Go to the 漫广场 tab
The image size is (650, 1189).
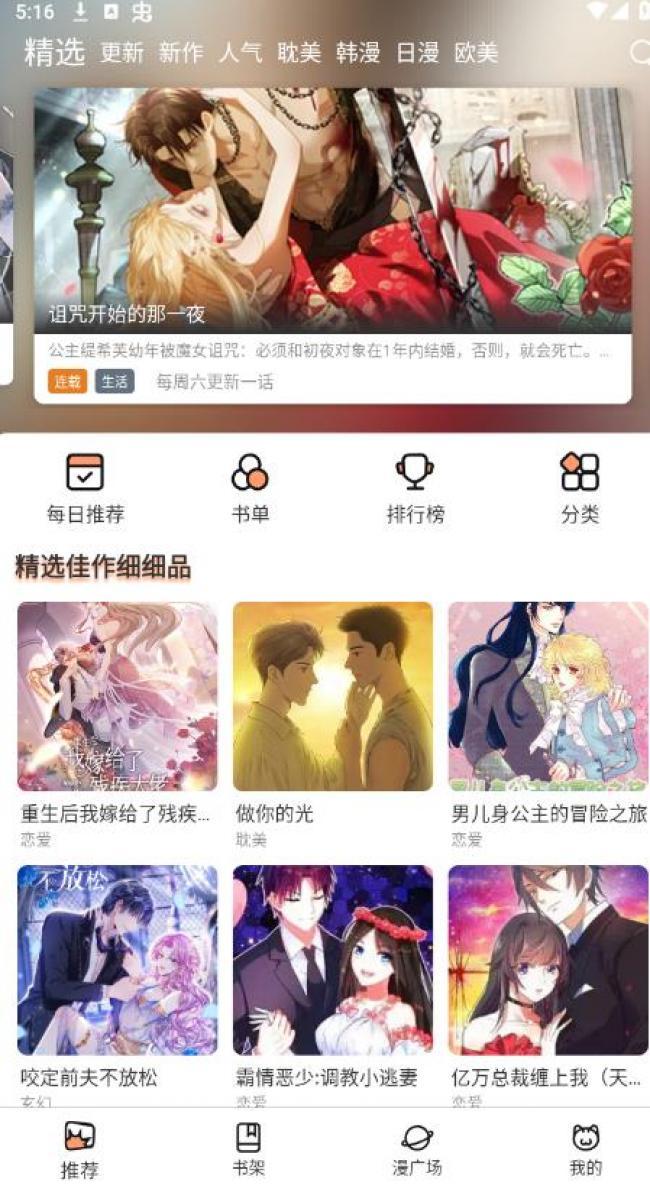(x=417, y=1148)
